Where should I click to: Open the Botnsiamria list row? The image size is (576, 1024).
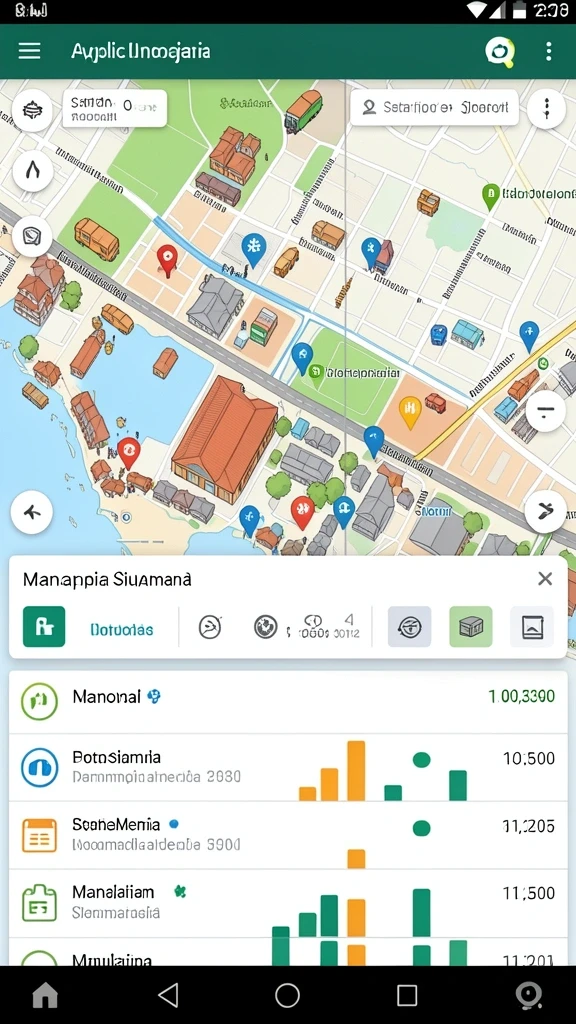288,767
